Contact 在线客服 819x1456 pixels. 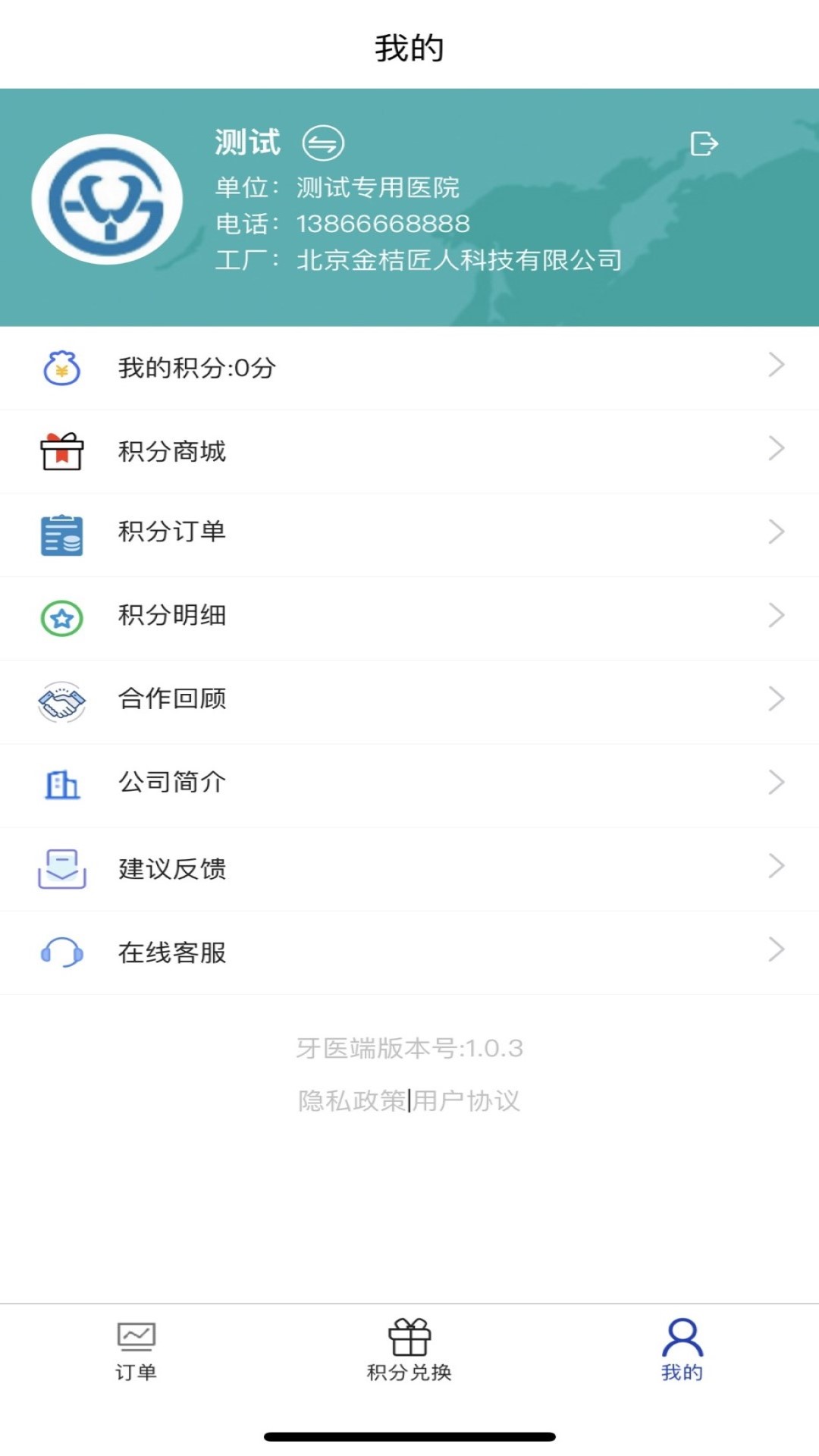[409, 952]
